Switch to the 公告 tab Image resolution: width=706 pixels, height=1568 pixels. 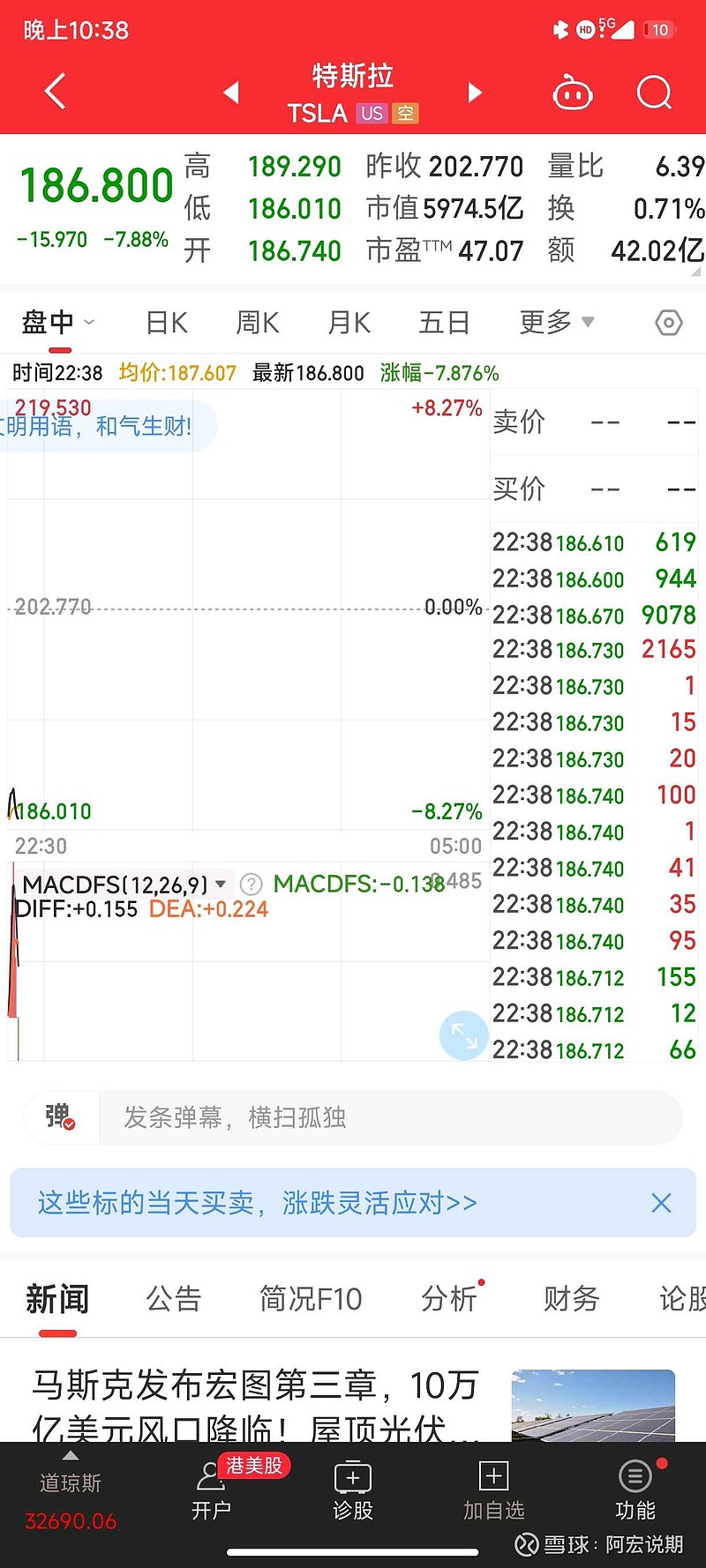click(x=173, y=1298)
